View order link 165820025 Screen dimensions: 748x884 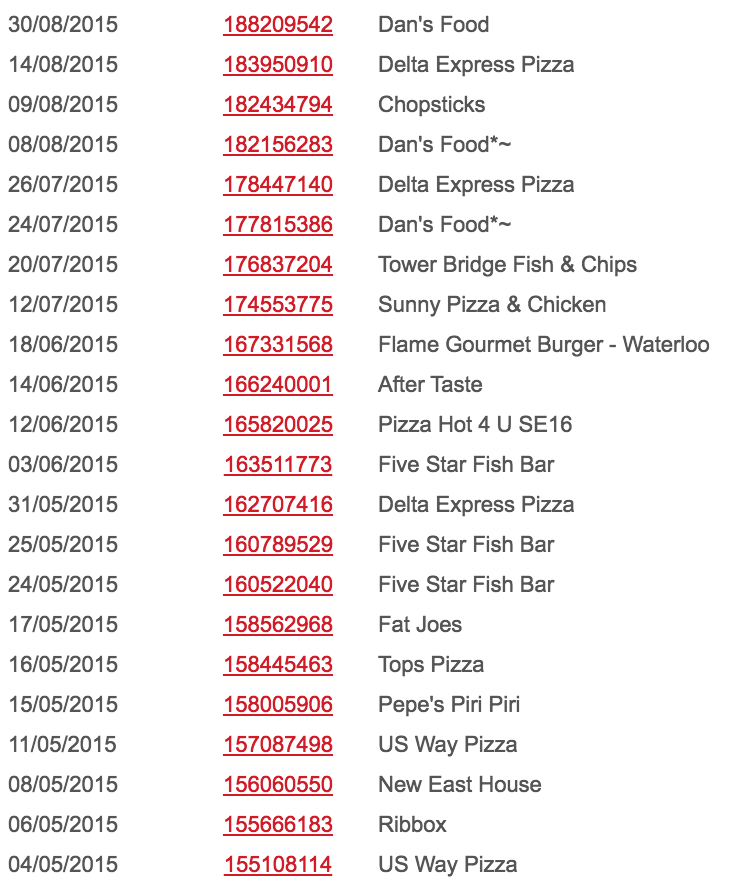[278, 425]
